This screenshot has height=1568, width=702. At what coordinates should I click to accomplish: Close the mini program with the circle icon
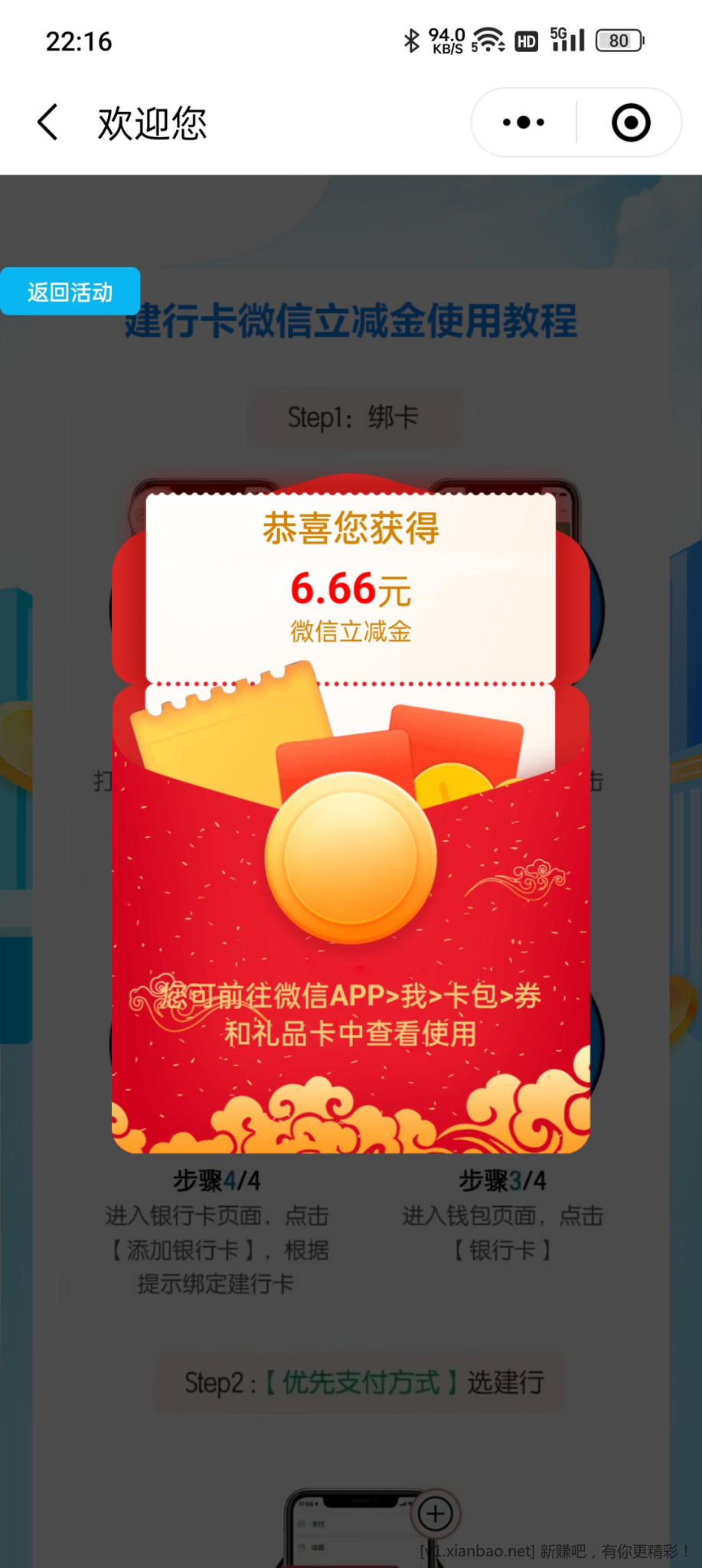pos(631,122)
